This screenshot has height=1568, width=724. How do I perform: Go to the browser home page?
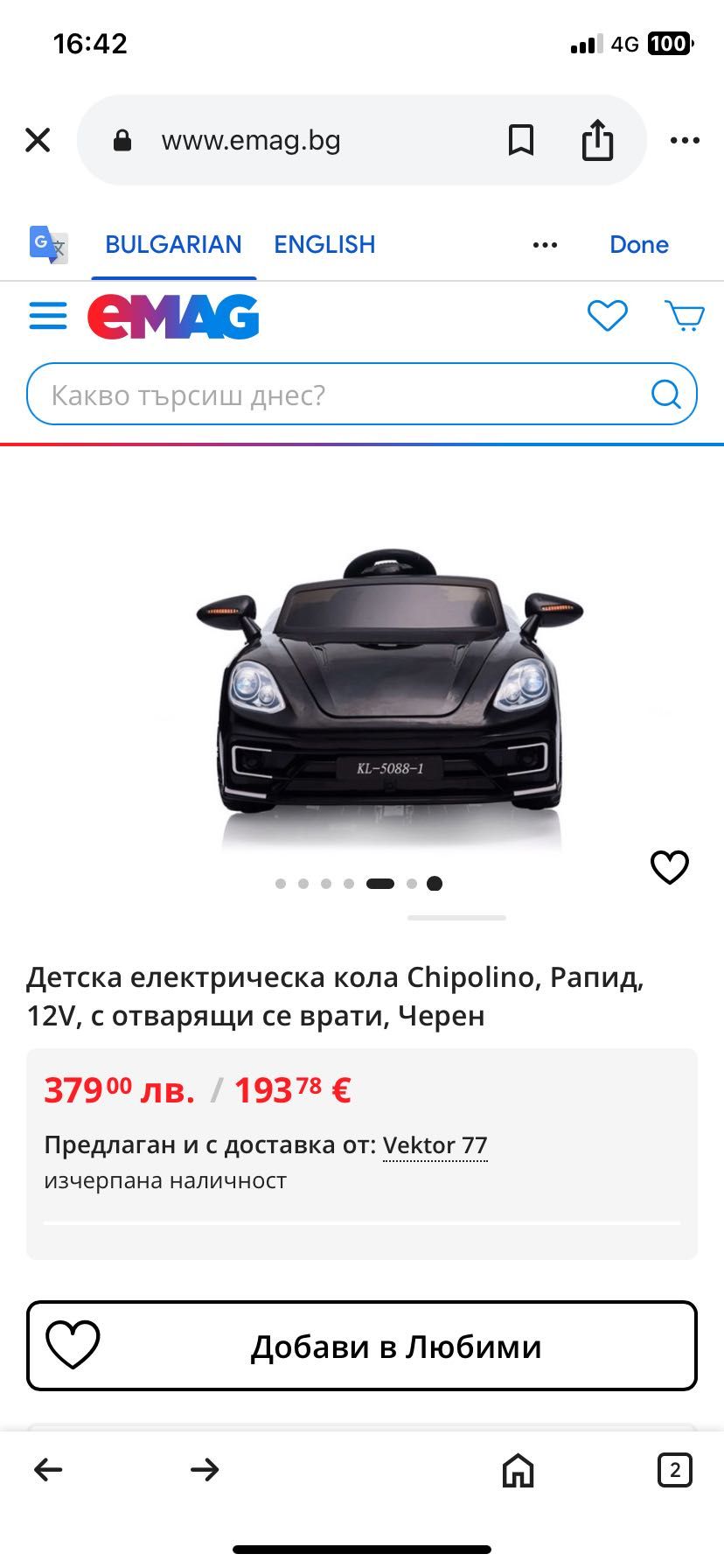518,1470
